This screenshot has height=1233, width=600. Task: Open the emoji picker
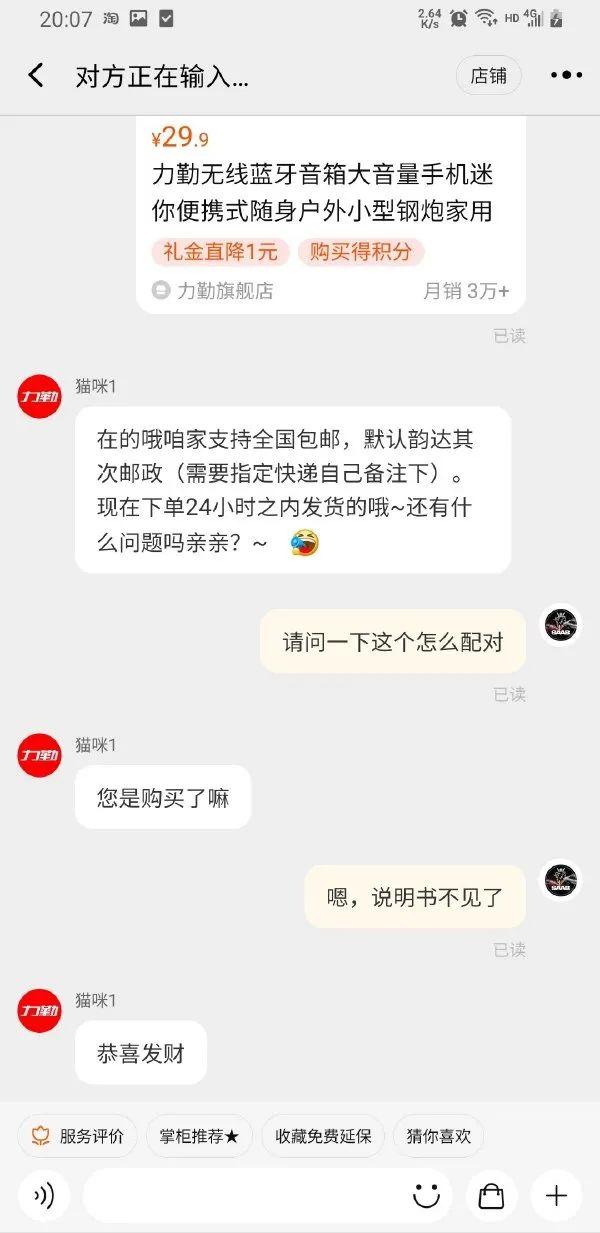427,1195
